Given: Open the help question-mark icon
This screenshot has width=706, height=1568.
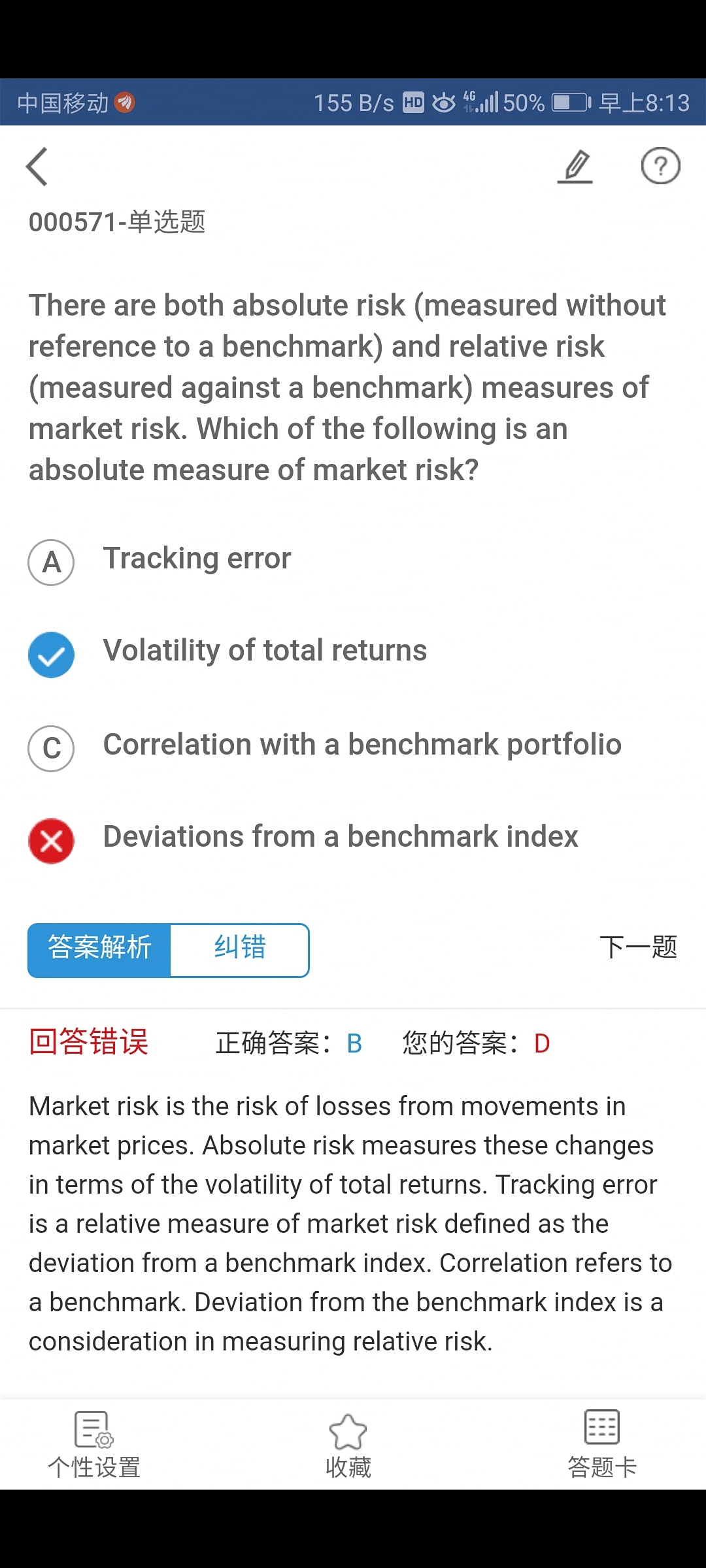Looking at the screenshot, I should click(660, 166).
